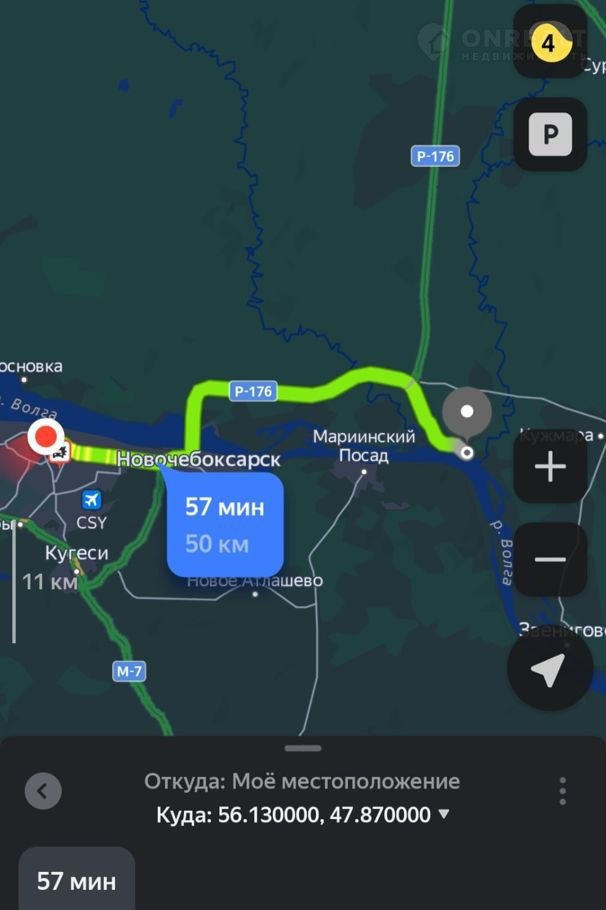Open route options overflow menu

point(563,791)
